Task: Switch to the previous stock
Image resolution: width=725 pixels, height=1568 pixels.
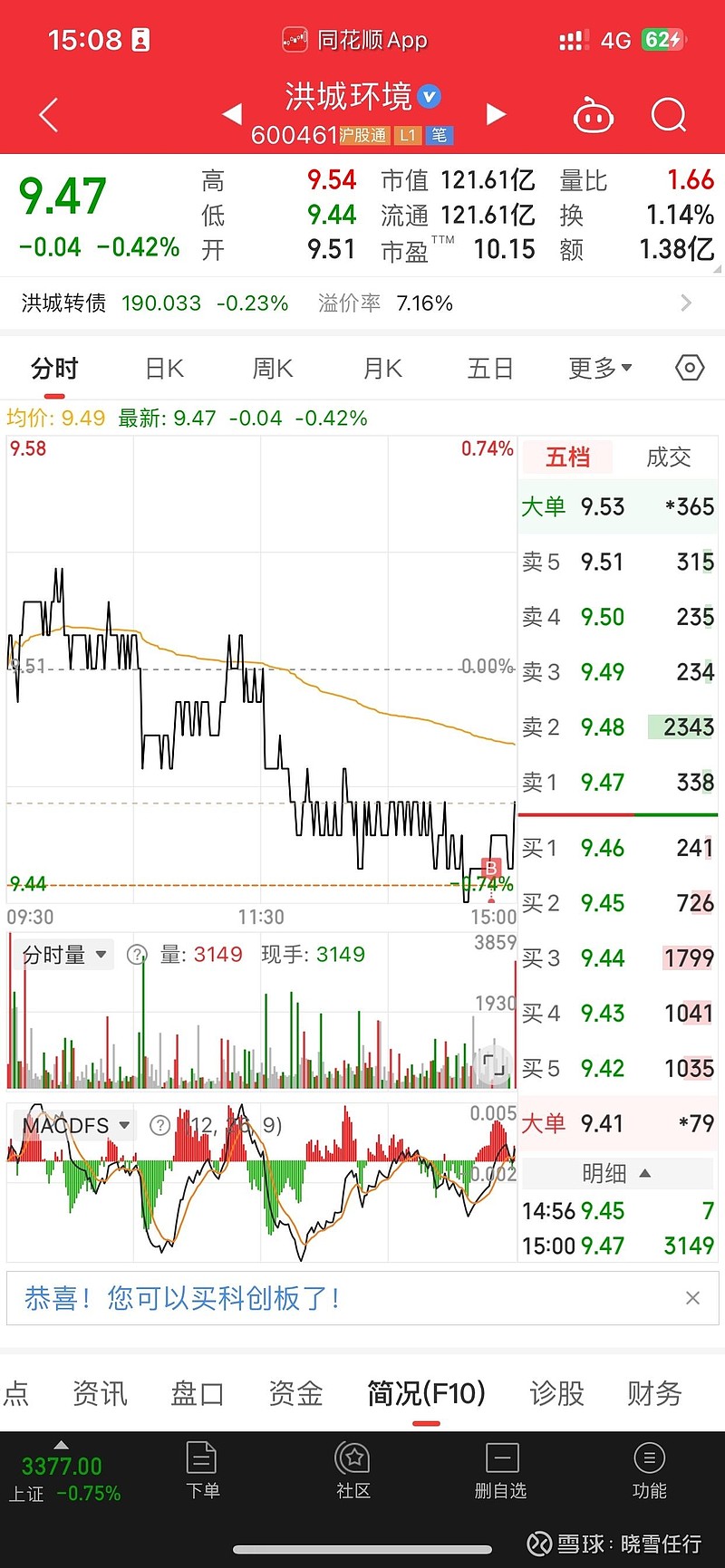Action: tap(232, 114)
